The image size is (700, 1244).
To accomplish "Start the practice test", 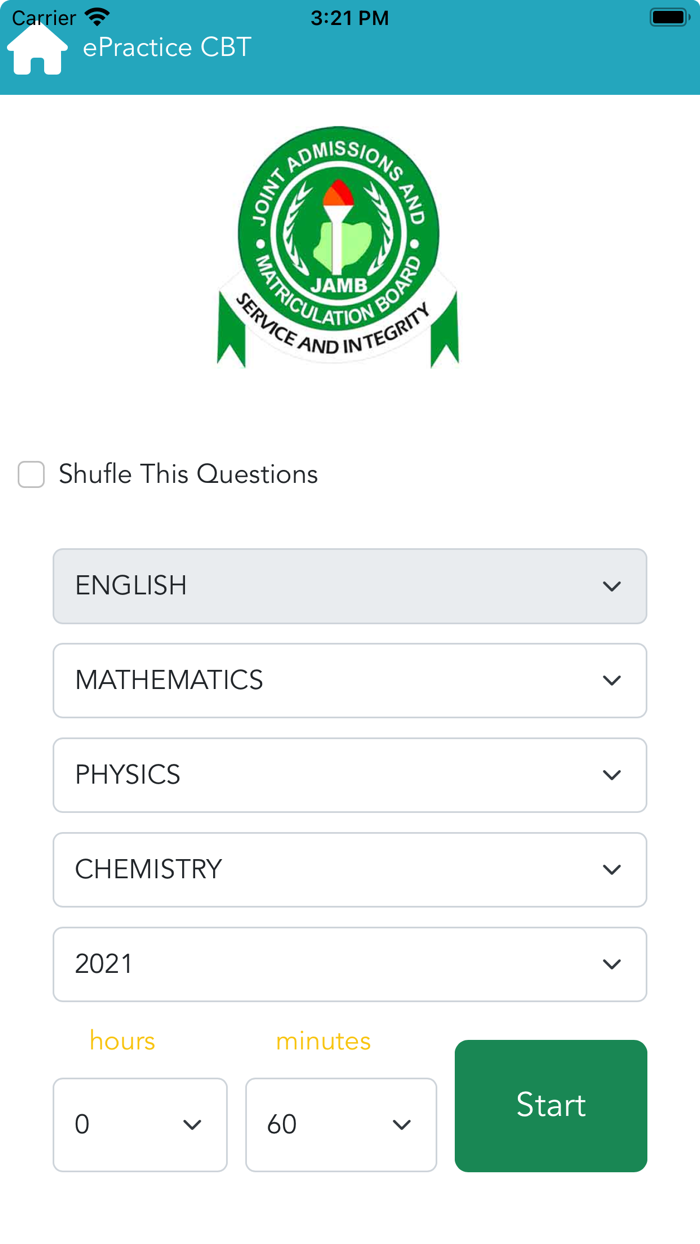I will coord(551,1105).
